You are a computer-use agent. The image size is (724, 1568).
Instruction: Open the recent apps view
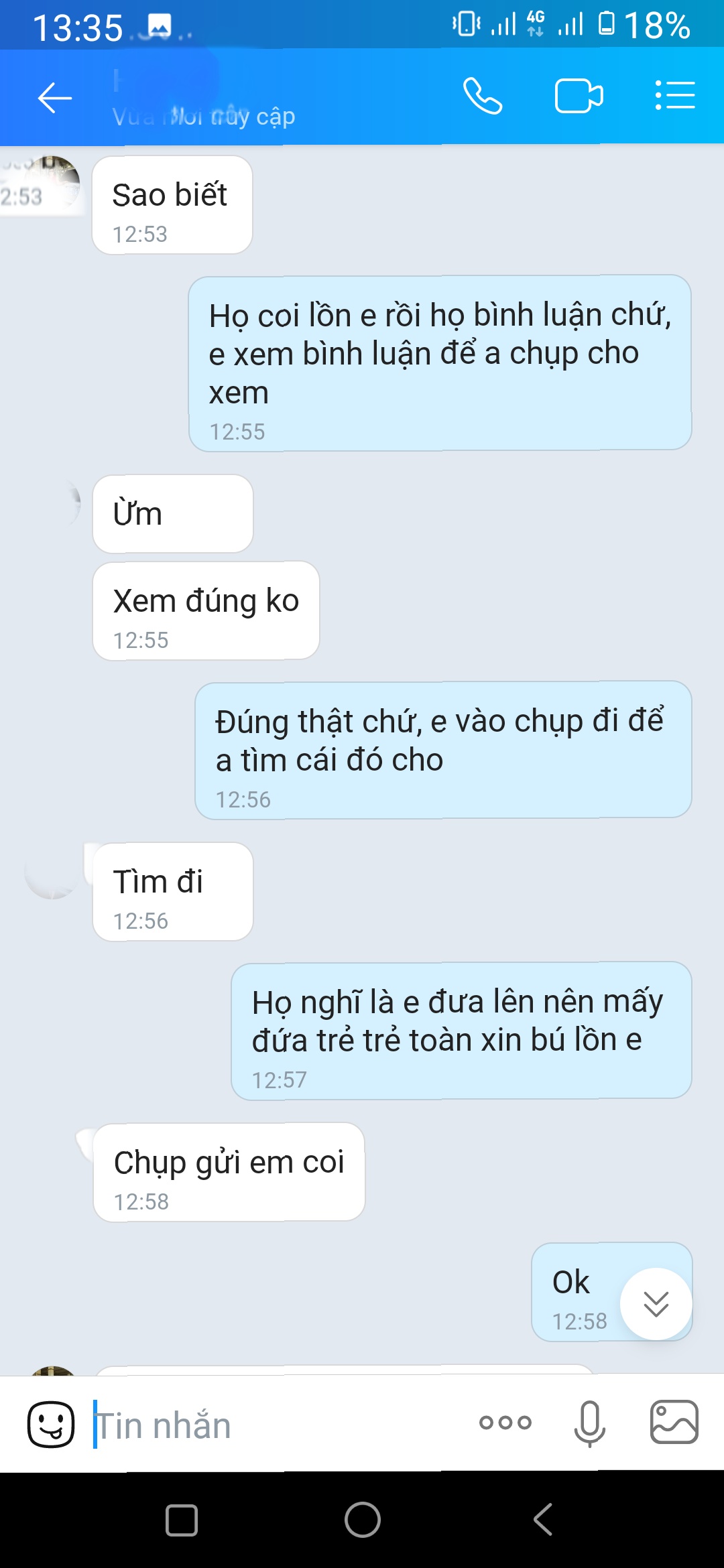click(x=181, y=1519)
